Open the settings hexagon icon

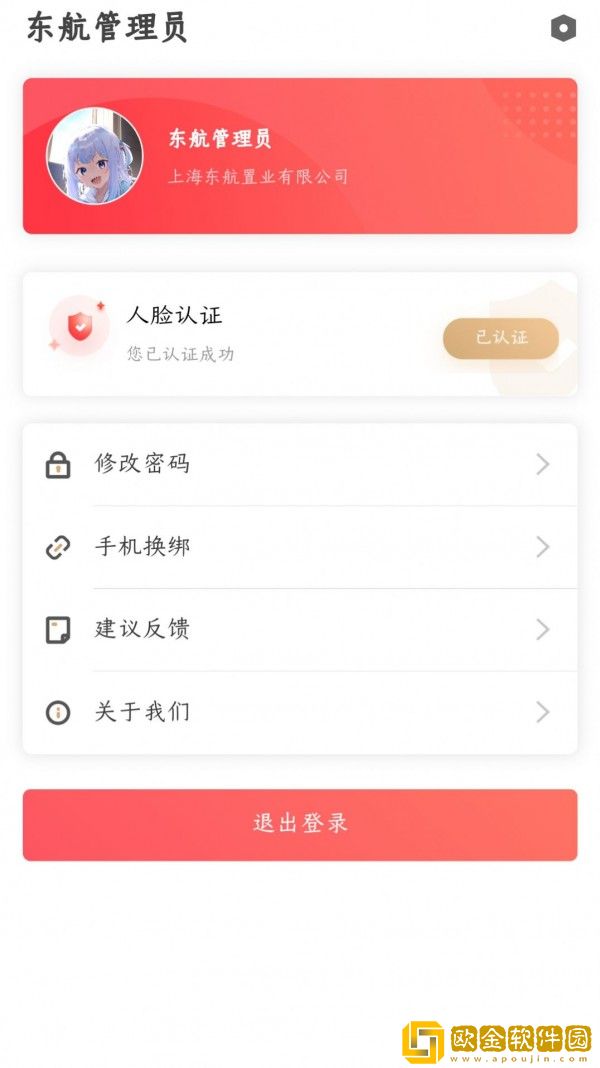pyautogui.click(x=563, y=29)
